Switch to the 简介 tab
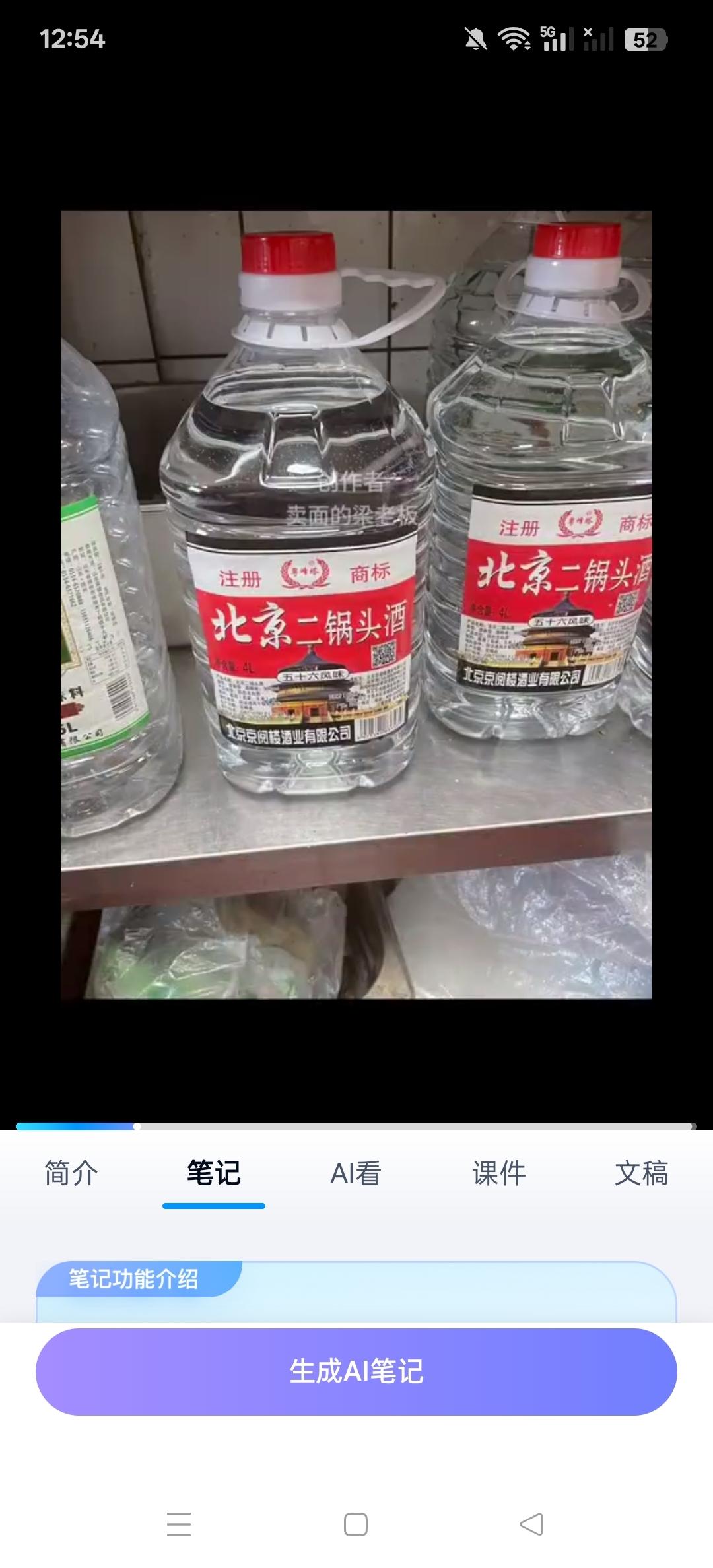This screenshot has width=713, height=1568. pyautogui.click(x=71, y=1173)
